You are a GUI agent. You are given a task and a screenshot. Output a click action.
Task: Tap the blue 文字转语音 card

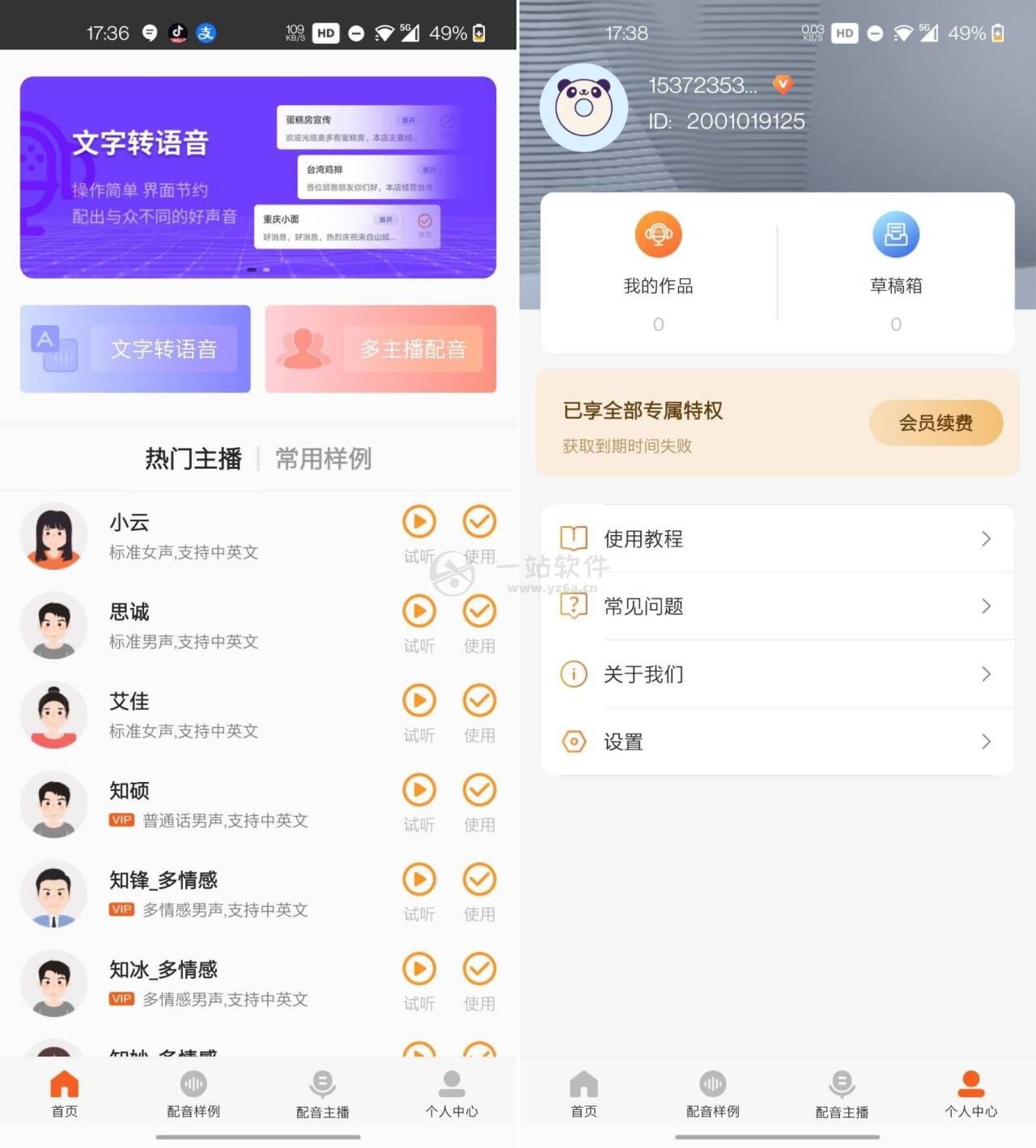coord(135,349)
